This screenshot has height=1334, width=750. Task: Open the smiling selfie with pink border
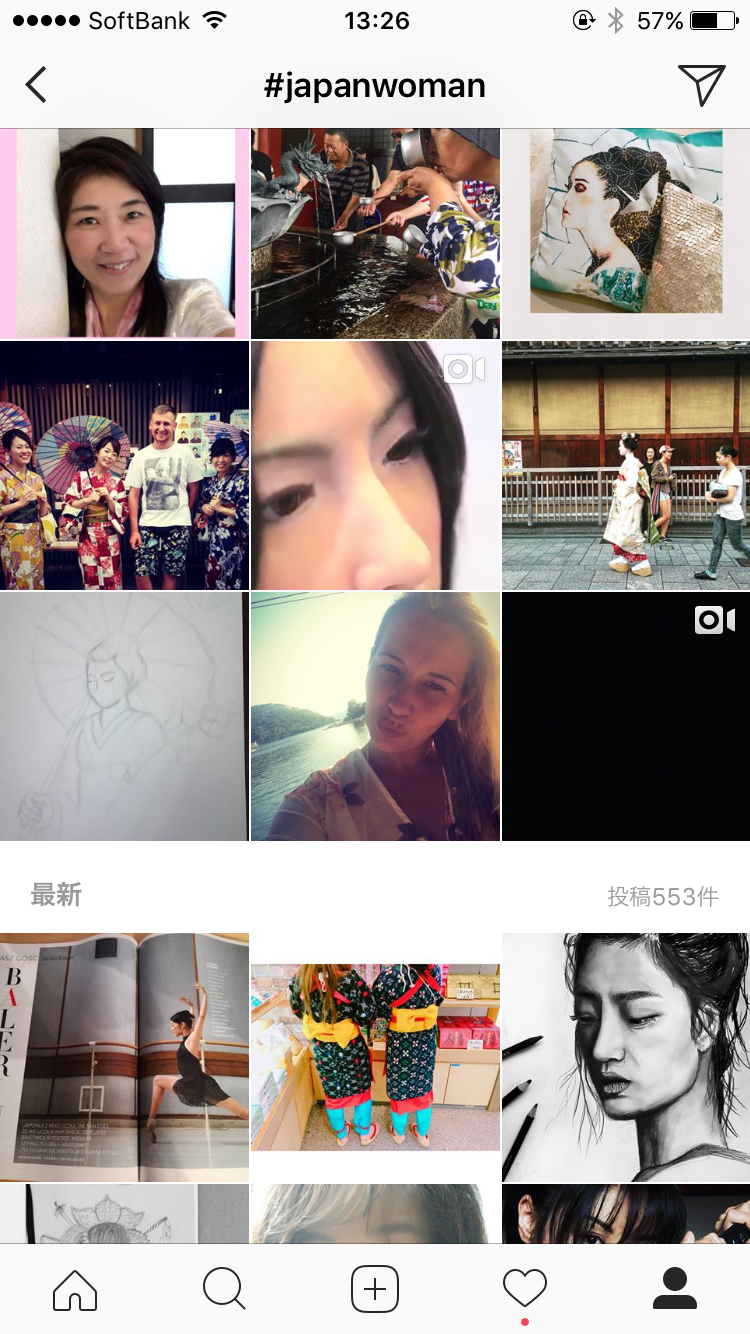(x=124, y=233)
